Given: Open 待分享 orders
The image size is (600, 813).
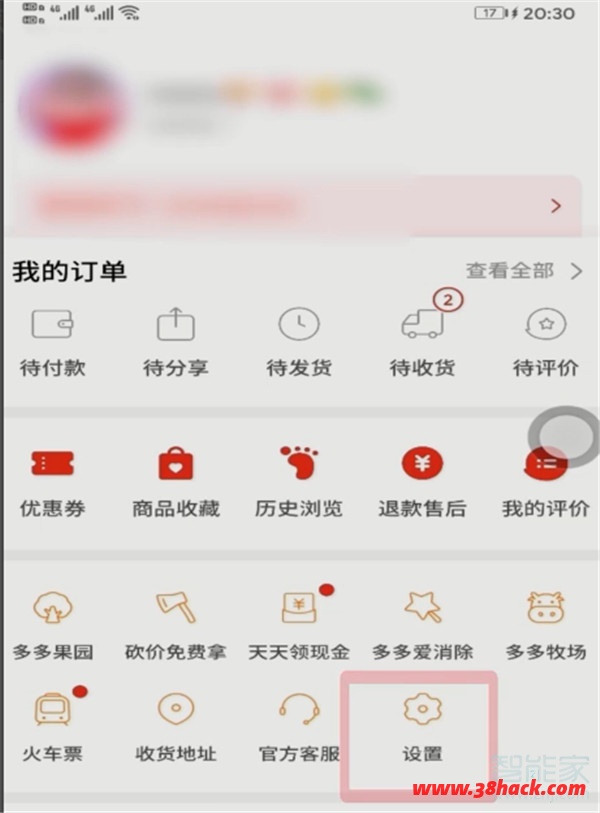Looking at the screenshot, I should pyautogui.click(x=176, y=340).
